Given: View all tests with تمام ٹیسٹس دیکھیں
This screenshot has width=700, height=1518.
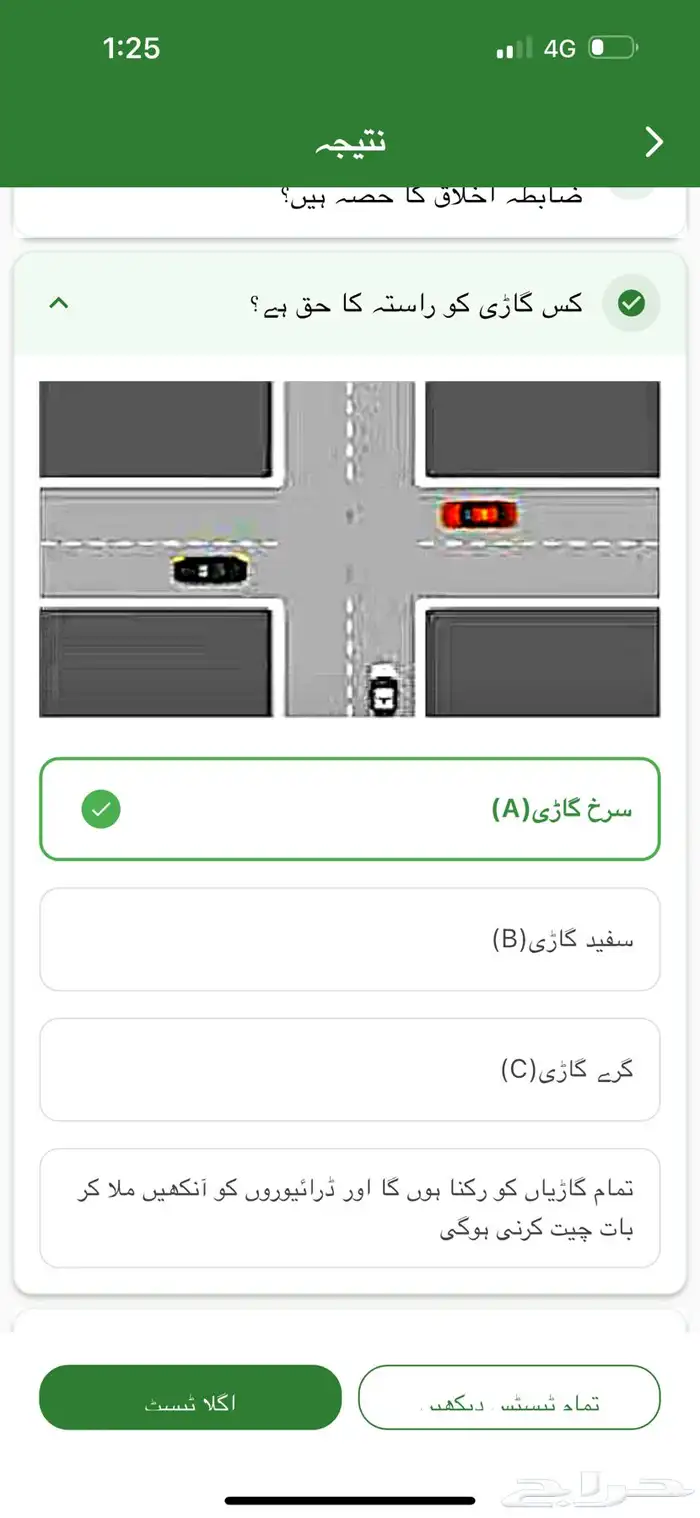Looking at the screenshot, I should tap(509, 1397).
